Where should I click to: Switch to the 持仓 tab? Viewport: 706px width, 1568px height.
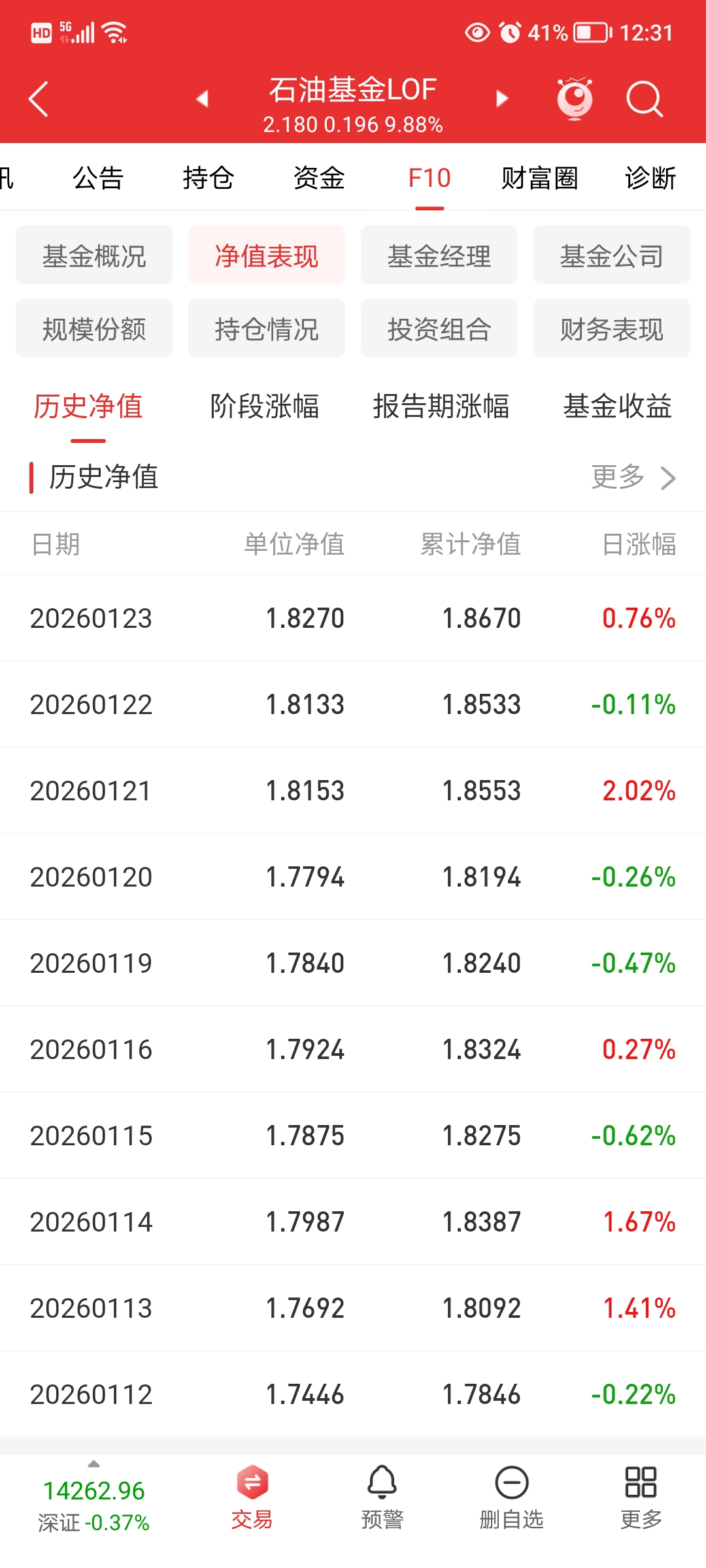(209, 178)
